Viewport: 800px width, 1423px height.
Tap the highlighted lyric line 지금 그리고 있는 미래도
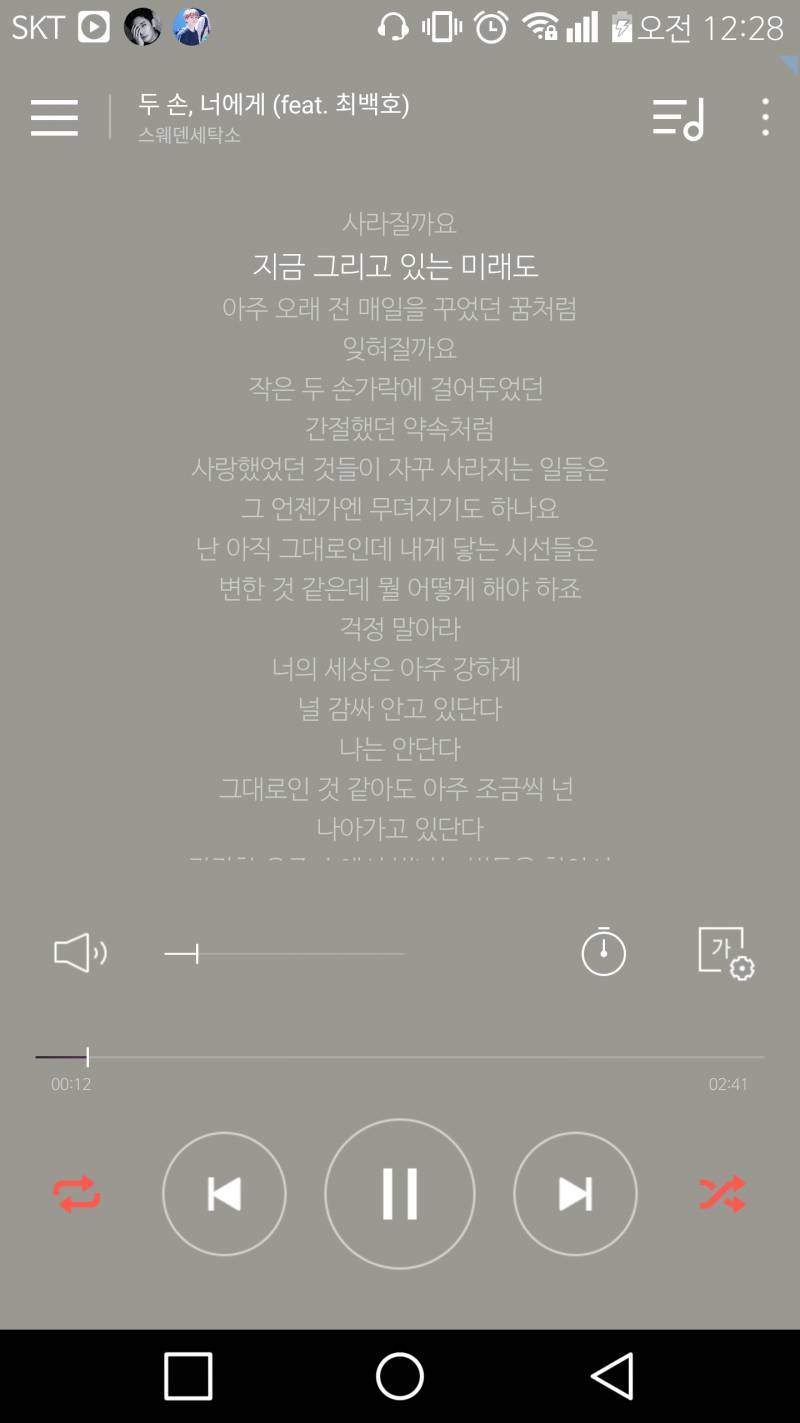click(x=398, y=267)
